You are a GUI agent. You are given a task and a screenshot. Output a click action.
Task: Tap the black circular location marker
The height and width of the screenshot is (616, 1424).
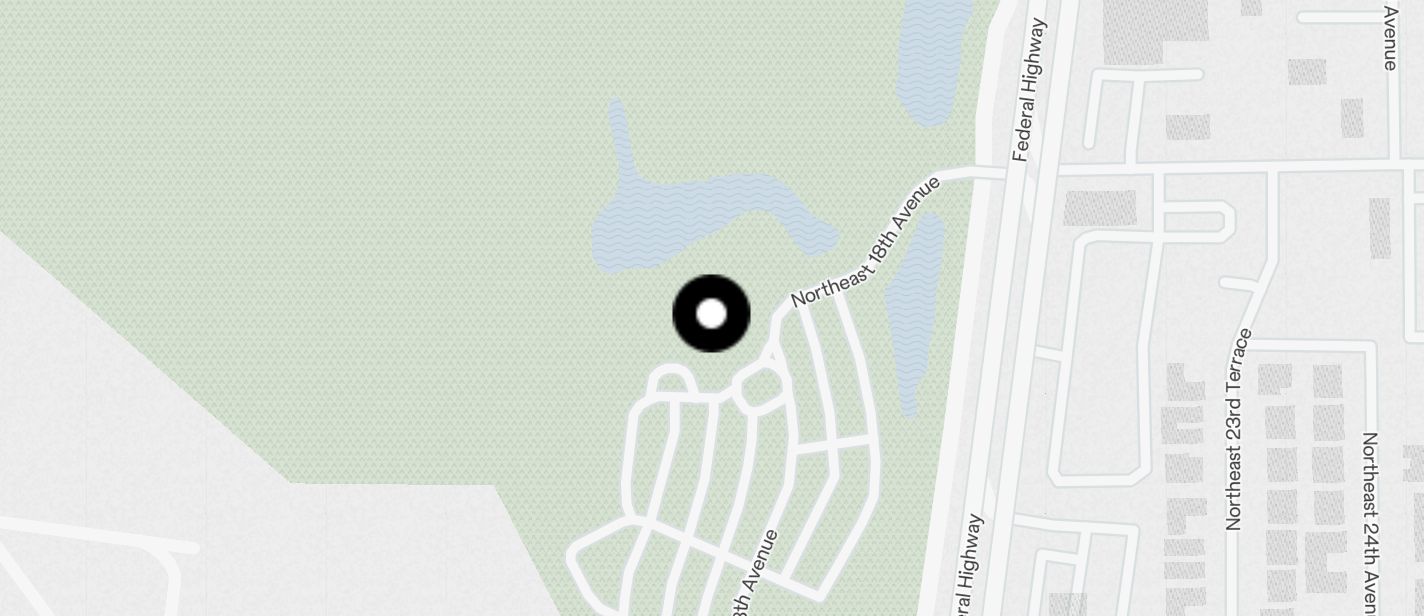tap(711, 314)
